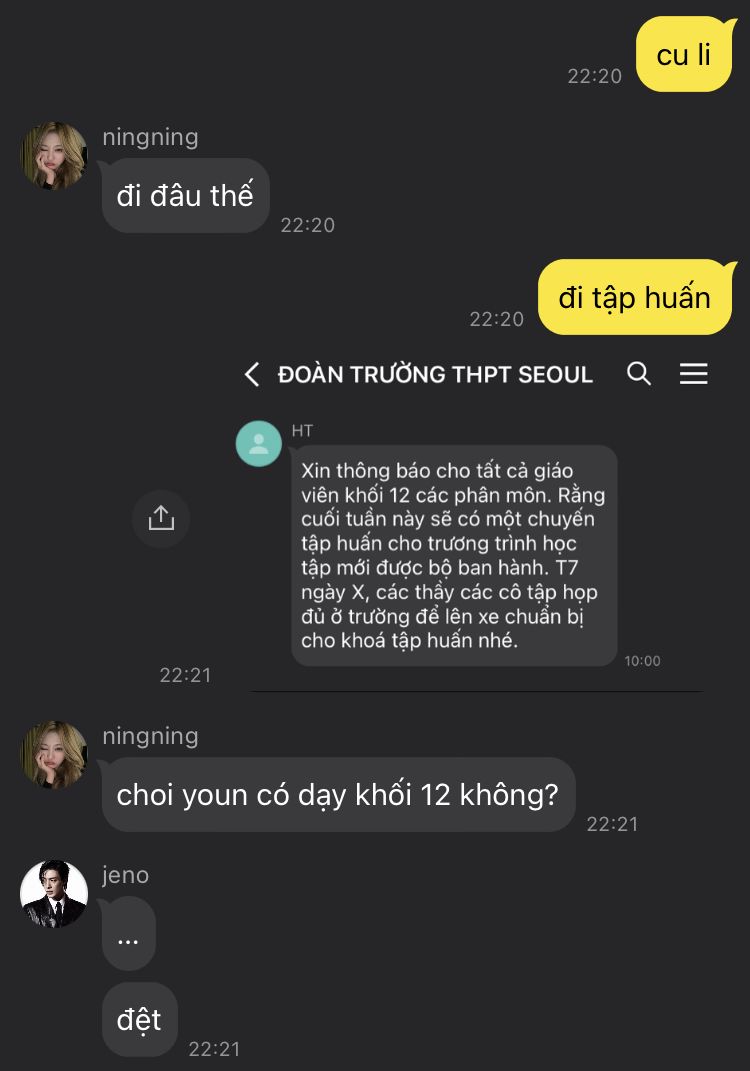Image resolution: width=750 pixels, height=1071 pixels.
Task: View jeno's profile picture
Action: [x=54, y=893]
